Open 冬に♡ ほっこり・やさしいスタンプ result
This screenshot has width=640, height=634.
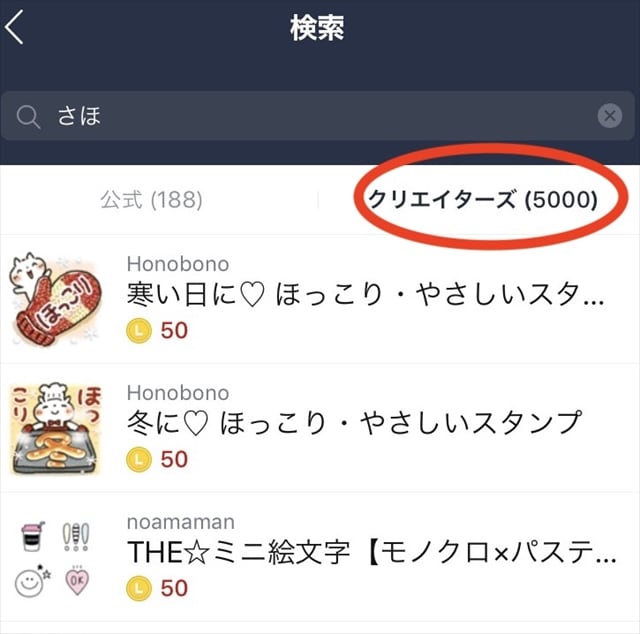pos(354,425)
